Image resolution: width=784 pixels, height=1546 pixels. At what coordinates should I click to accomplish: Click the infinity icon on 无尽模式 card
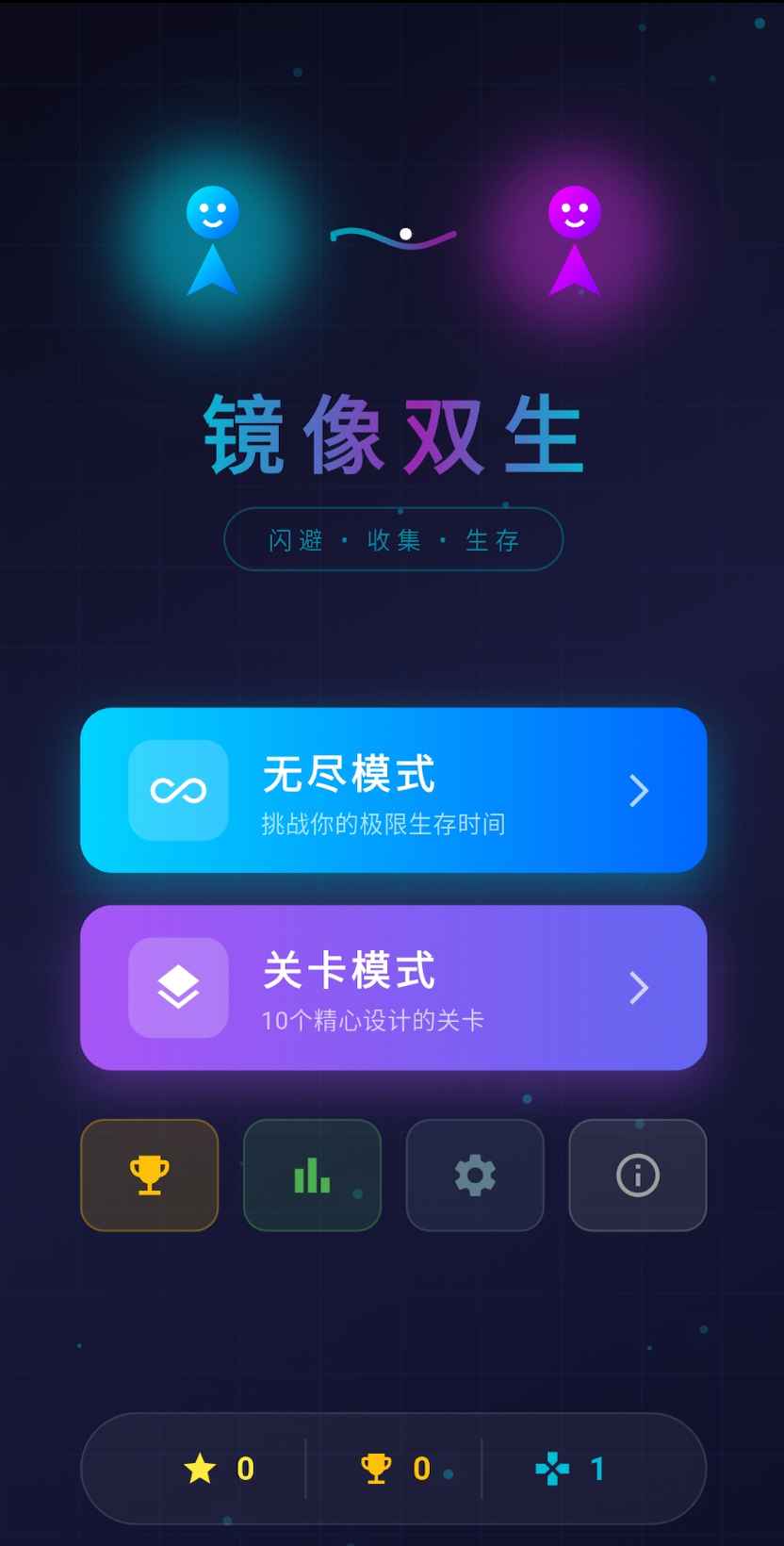tap(178, 792)
